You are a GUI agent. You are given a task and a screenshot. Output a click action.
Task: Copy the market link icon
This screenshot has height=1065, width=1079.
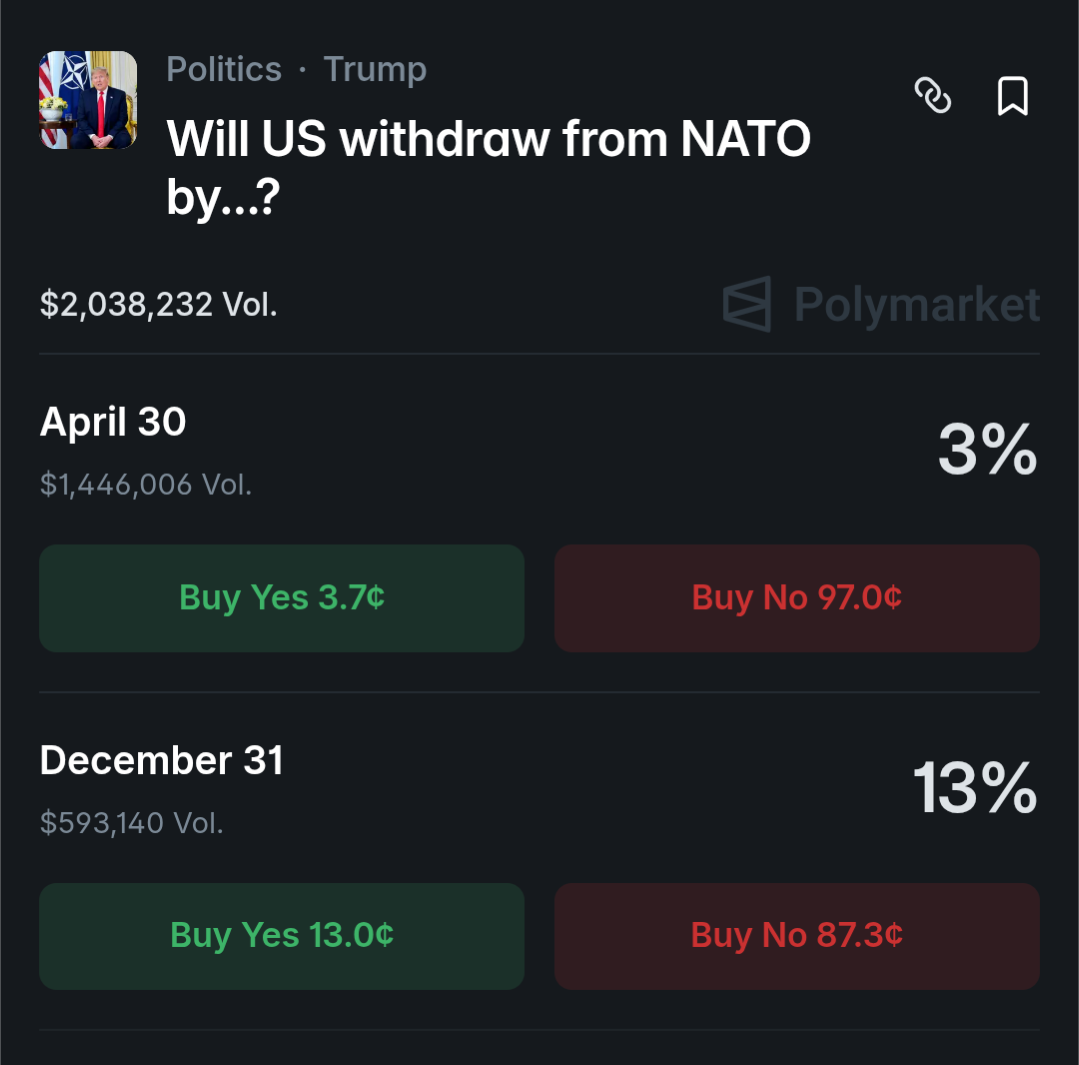[933, 96]
